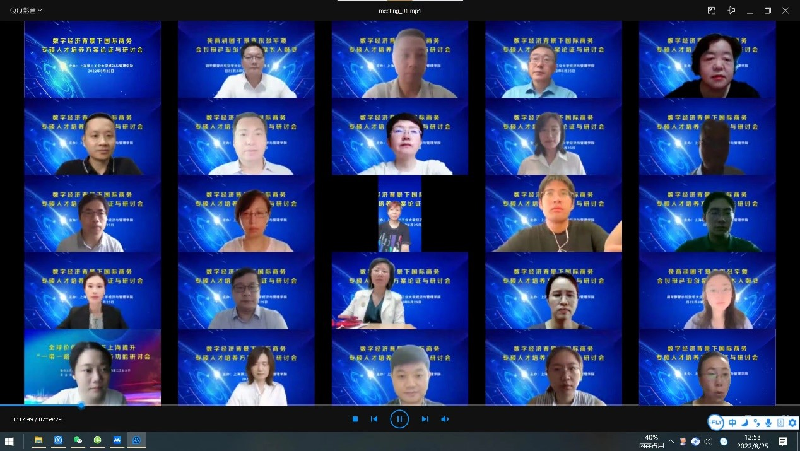
Task: Pause the meeting video playback
Action: (399, 419)
